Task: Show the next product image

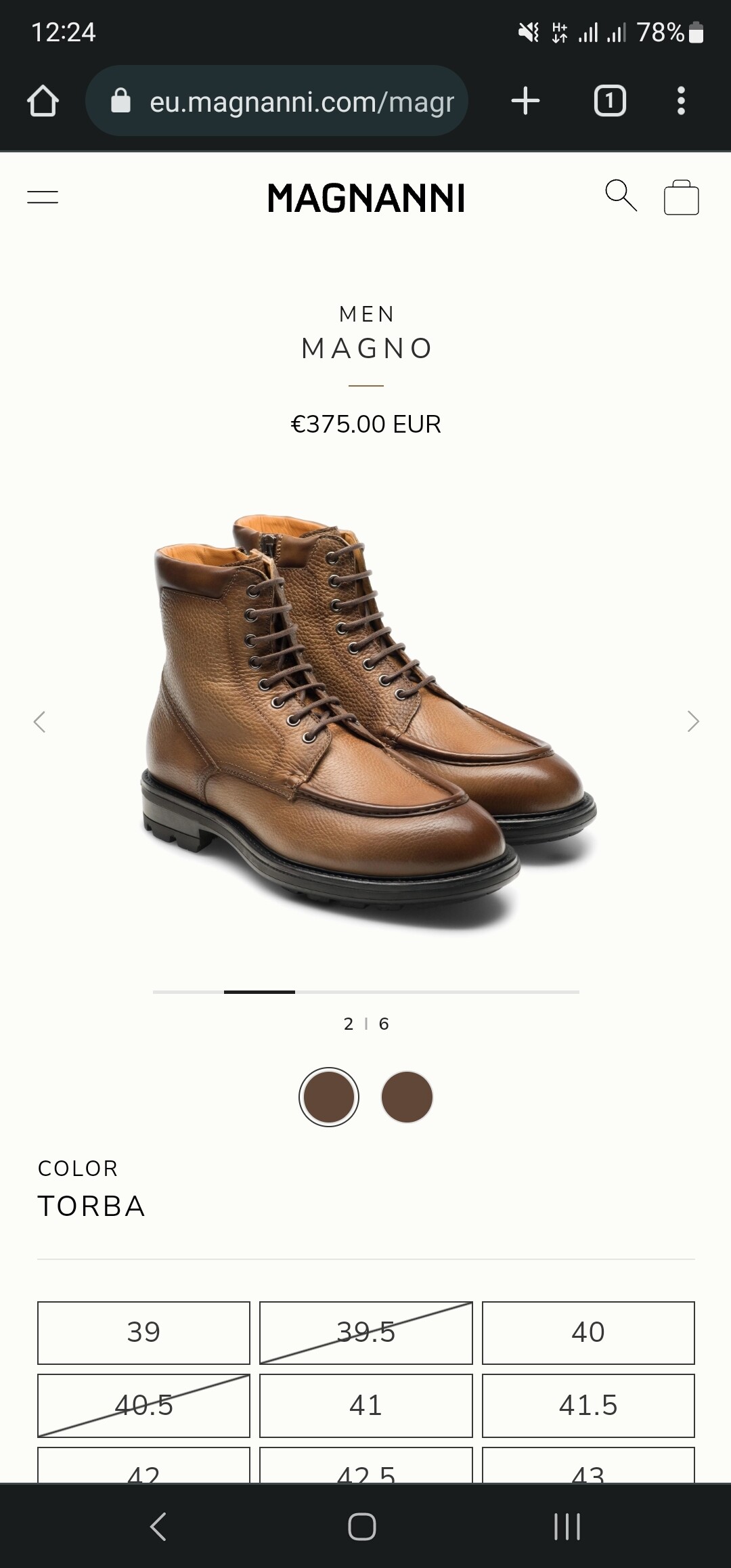Action: coord(692,722)
